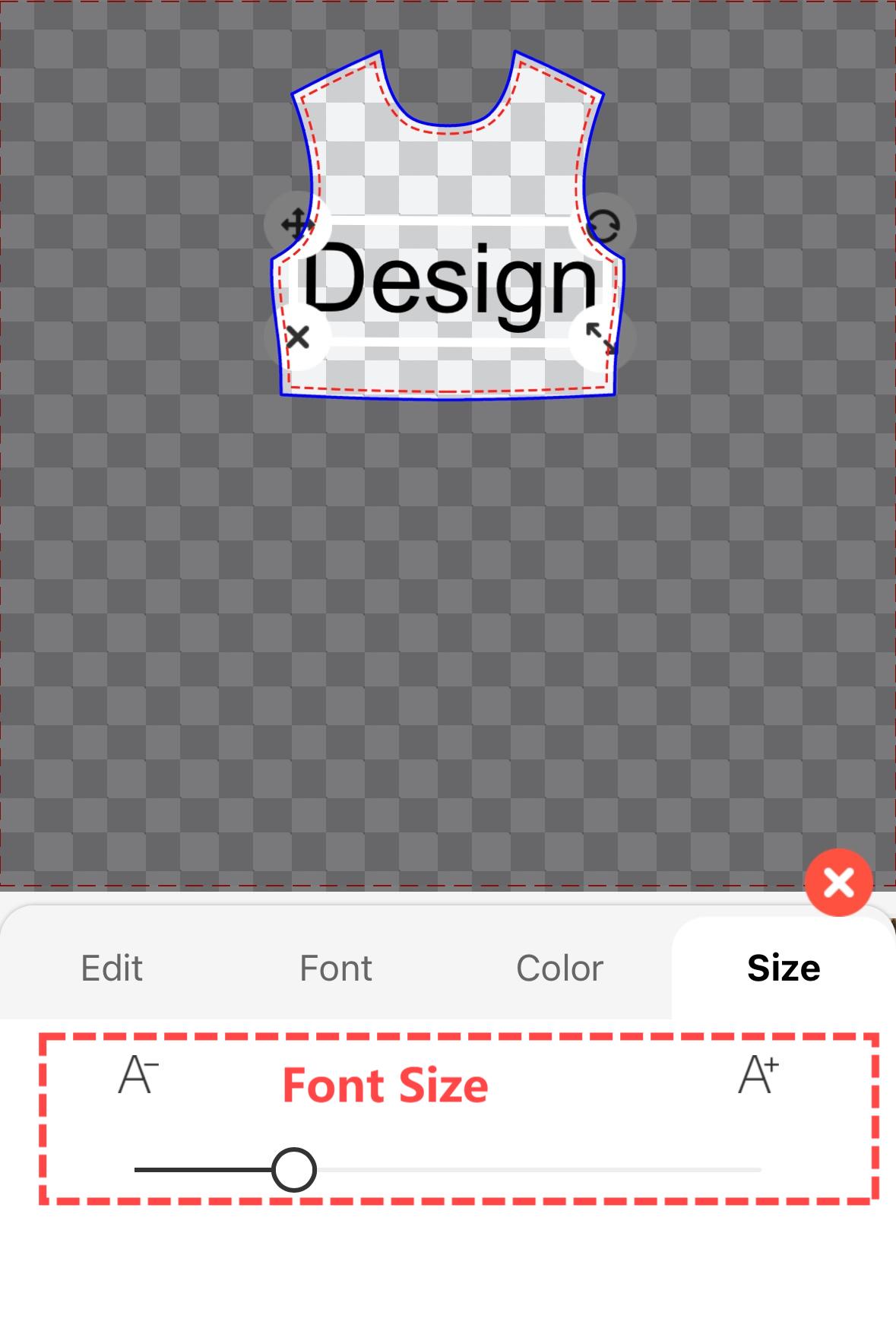Tap the move handle on the text box
896x1344 pixels.
pyautogui.click(x=296, y=225)
